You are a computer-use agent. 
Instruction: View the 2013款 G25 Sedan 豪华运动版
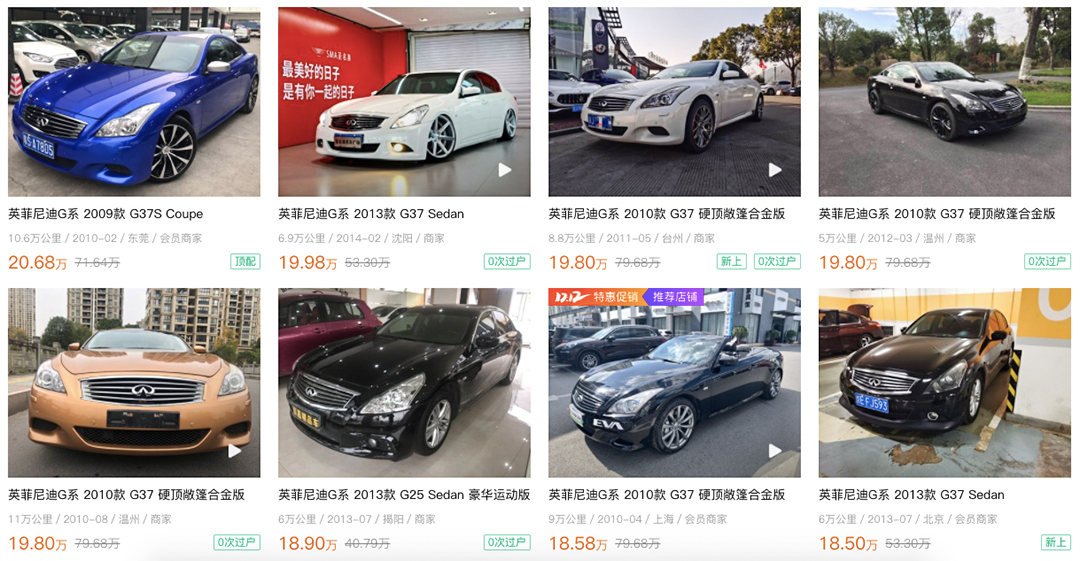click(404, 383)
